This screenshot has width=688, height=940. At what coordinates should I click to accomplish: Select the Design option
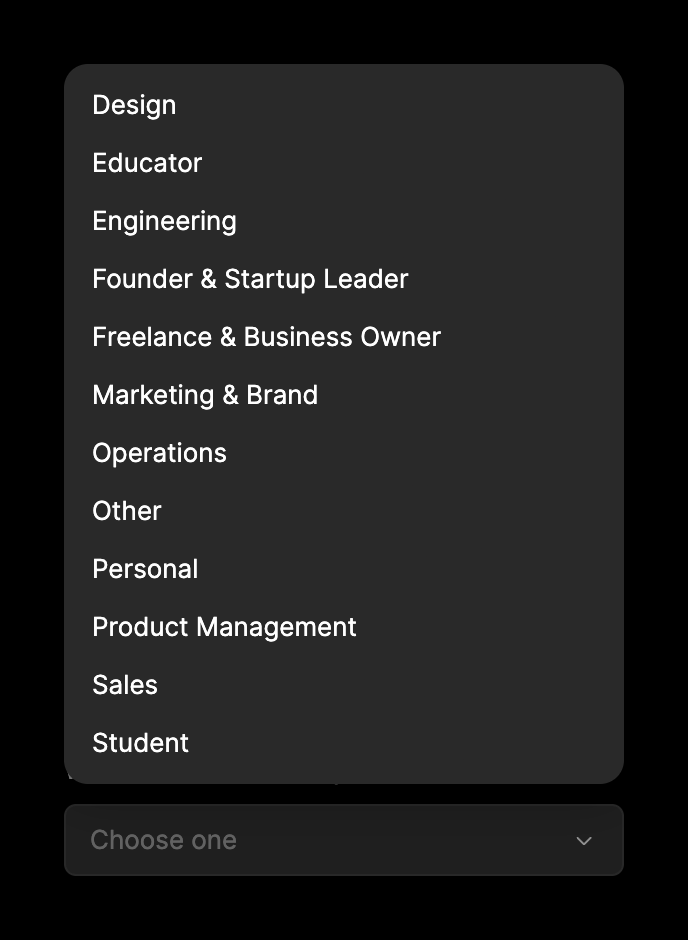[134, 105]
